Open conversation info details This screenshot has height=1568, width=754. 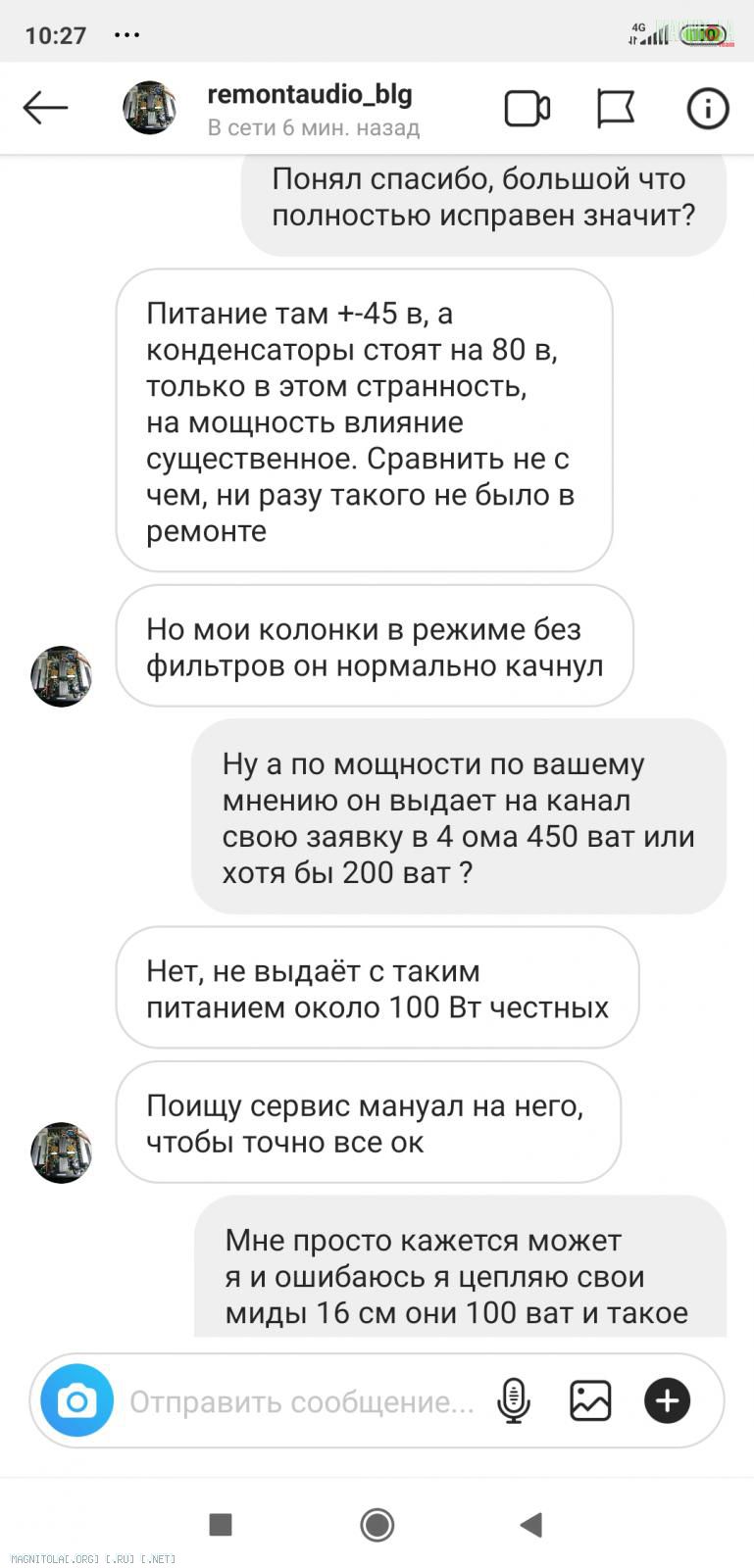click(708, 108)
